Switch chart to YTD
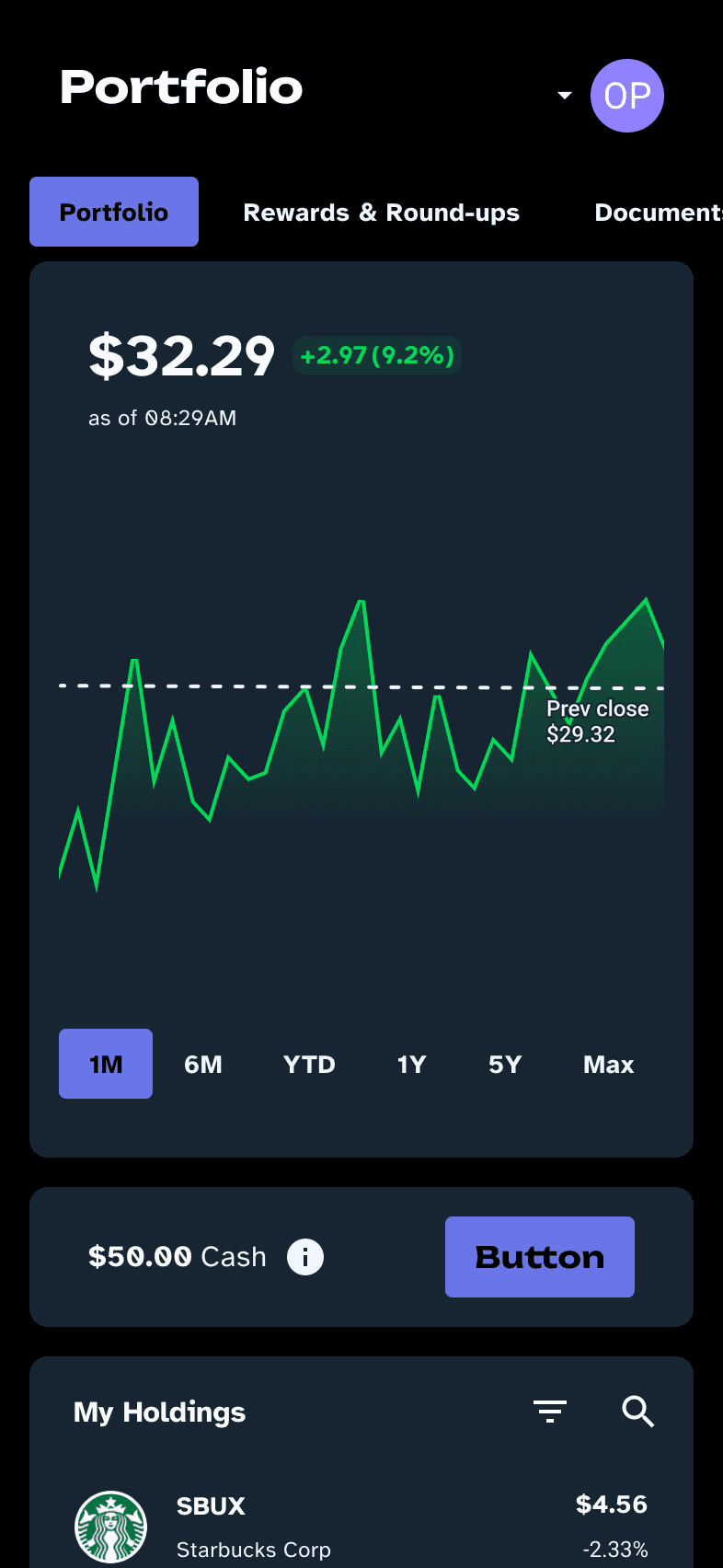The width and height of the screenshot is (723, 1568). (x=309, y=1064)
